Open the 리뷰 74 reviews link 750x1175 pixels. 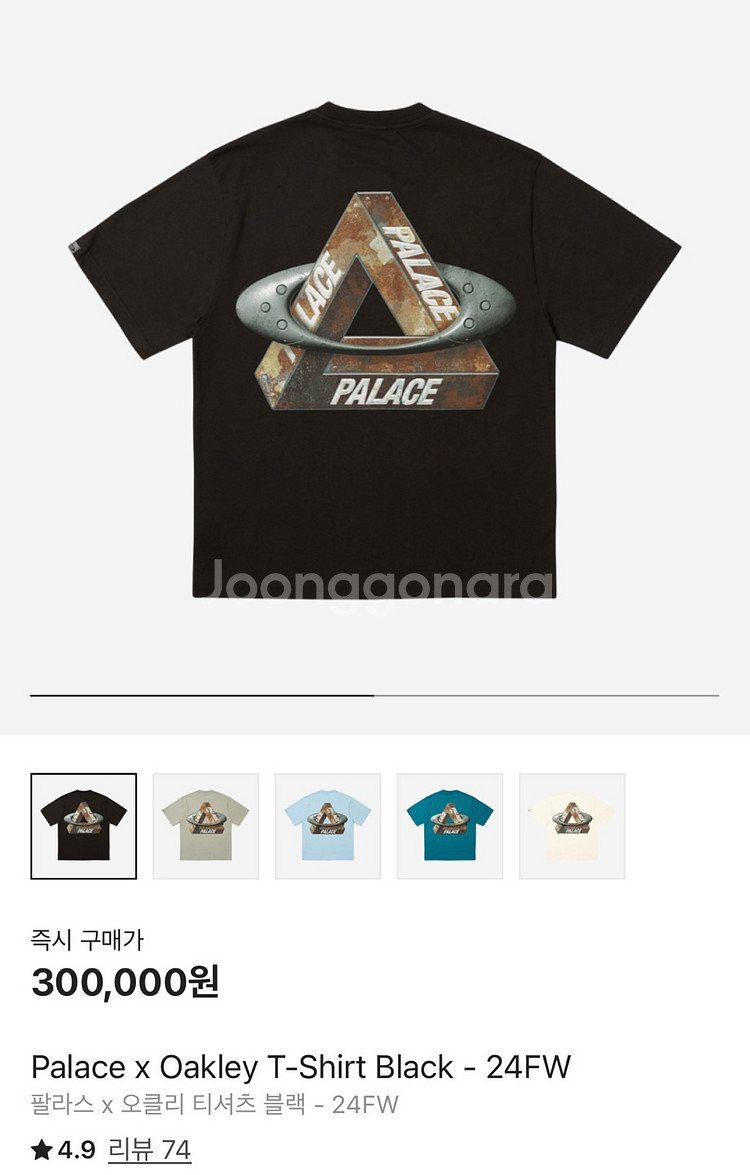149,1150
